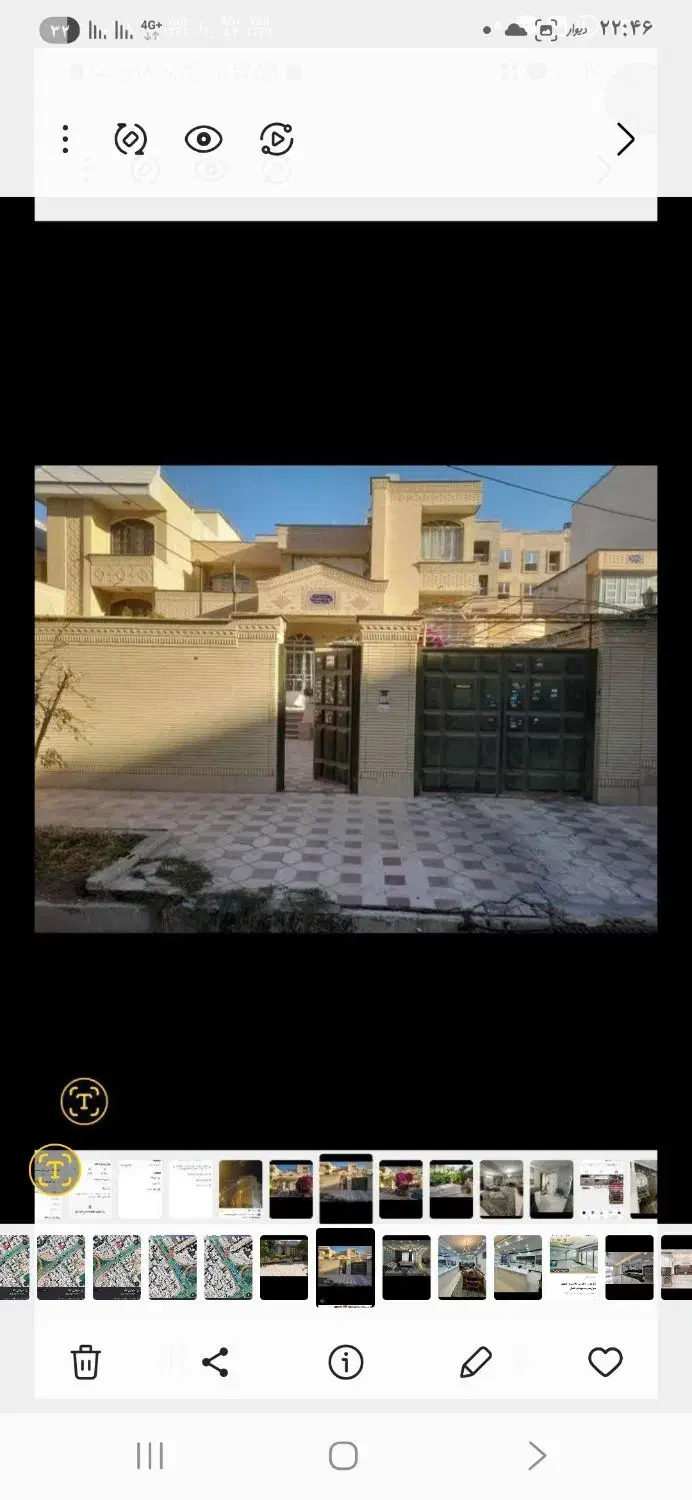Go to the home screen

(x=343, y=1456)
